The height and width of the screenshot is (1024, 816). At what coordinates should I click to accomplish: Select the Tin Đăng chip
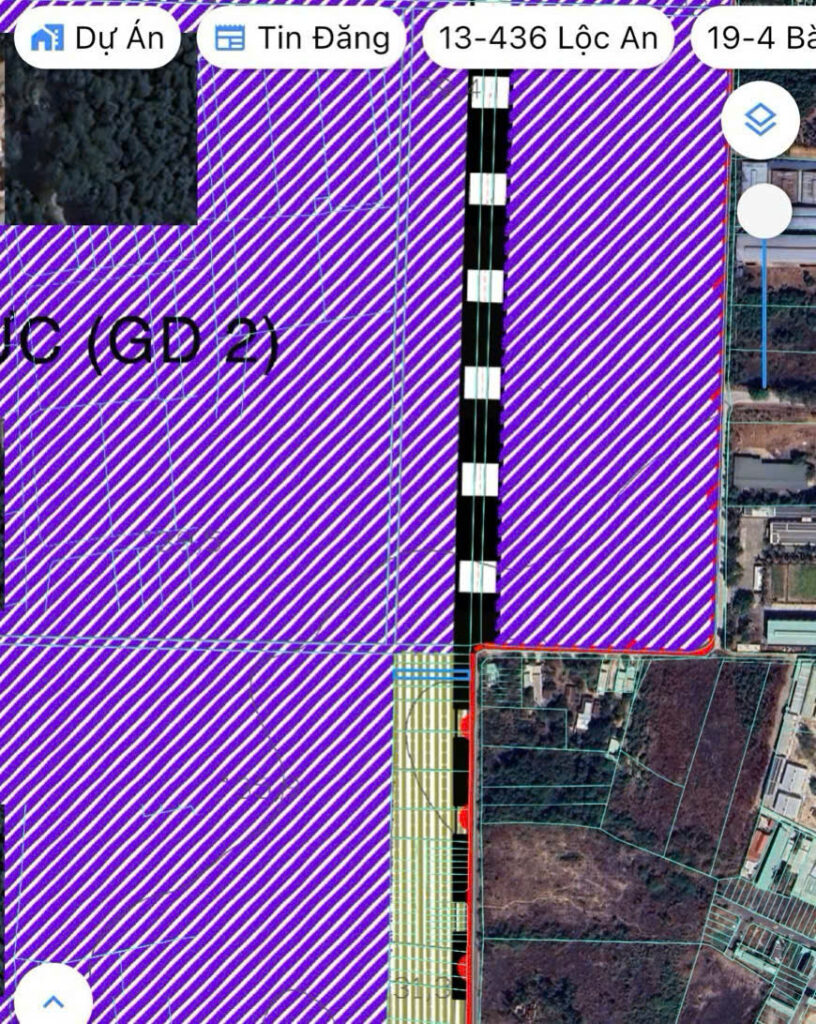pyautogui.click(x=301, y=38)
